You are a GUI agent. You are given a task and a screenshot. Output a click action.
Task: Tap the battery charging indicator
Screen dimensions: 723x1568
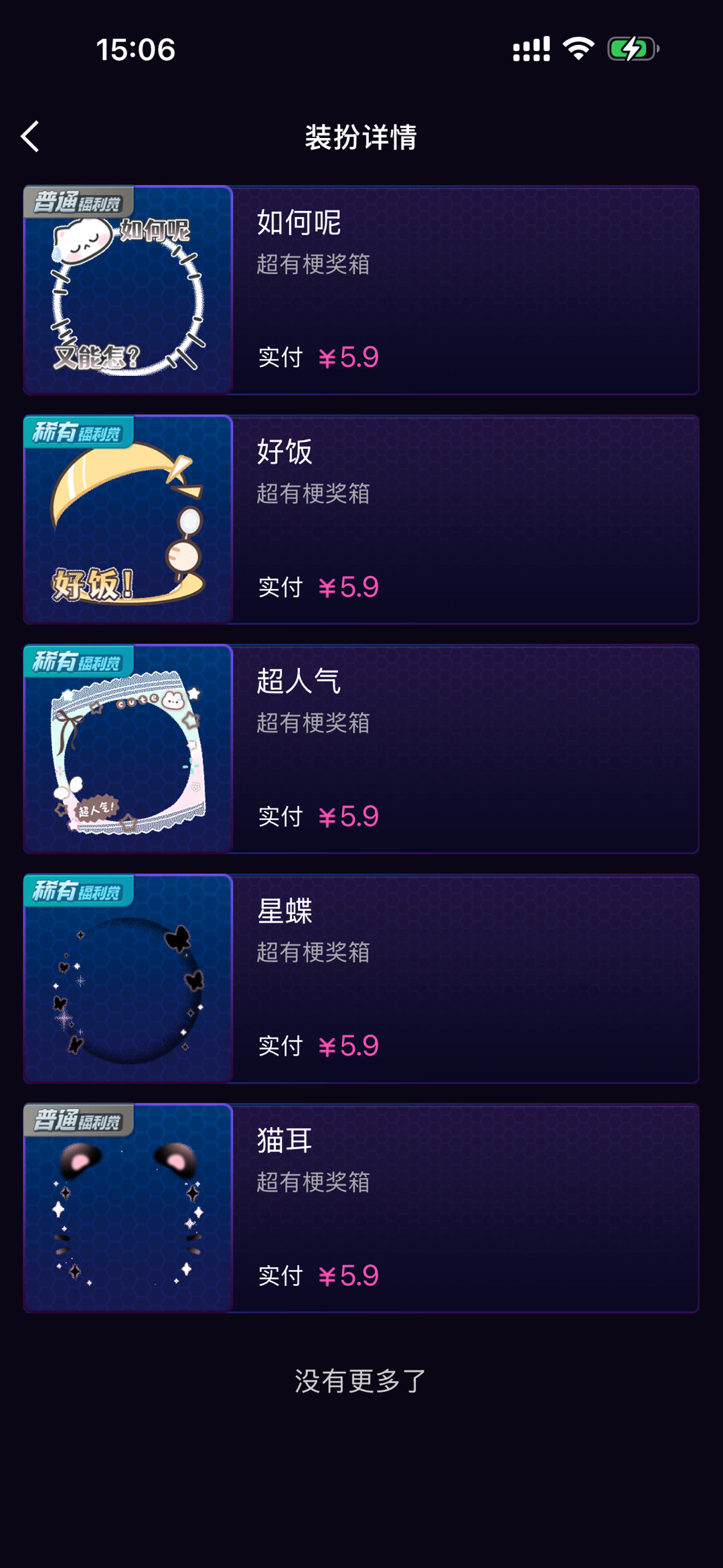click(634, 47)
